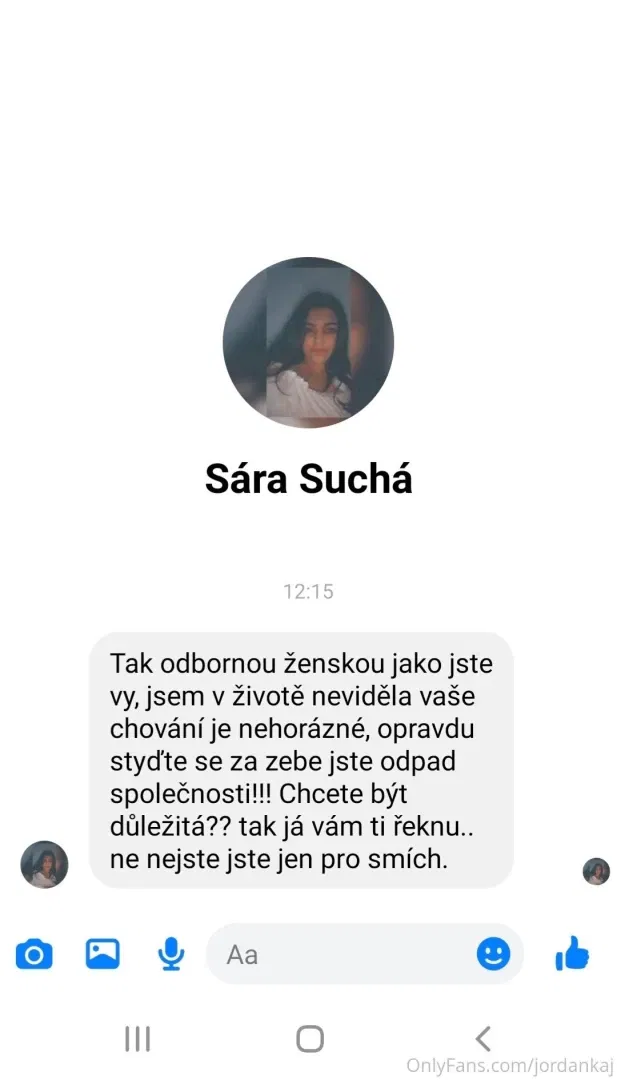Open the emoji picker
This screenshot has height=1080, width=617.
click(493, 954)
